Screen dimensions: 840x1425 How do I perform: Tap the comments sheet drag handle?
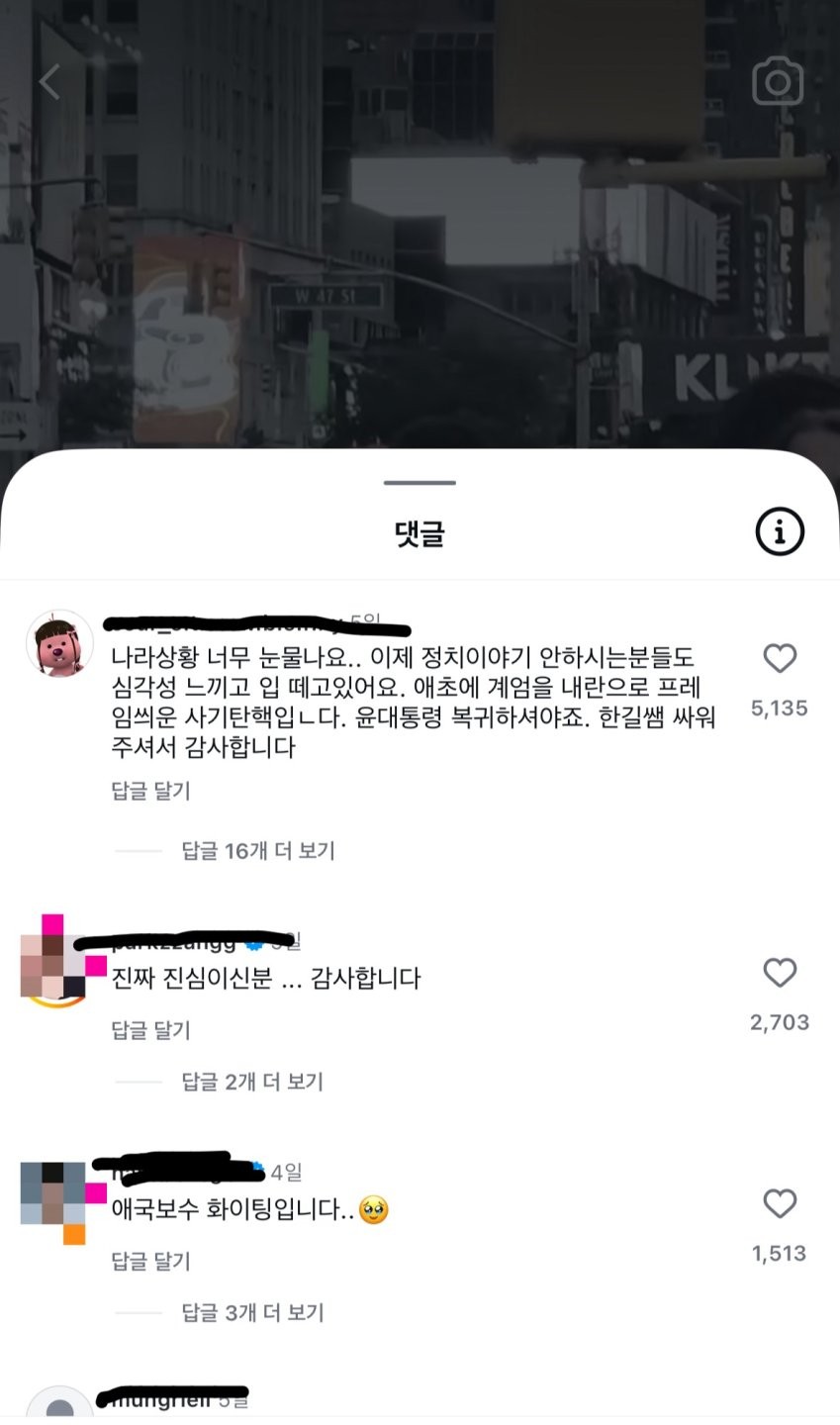pyautogui.click(x=420, y=483)
